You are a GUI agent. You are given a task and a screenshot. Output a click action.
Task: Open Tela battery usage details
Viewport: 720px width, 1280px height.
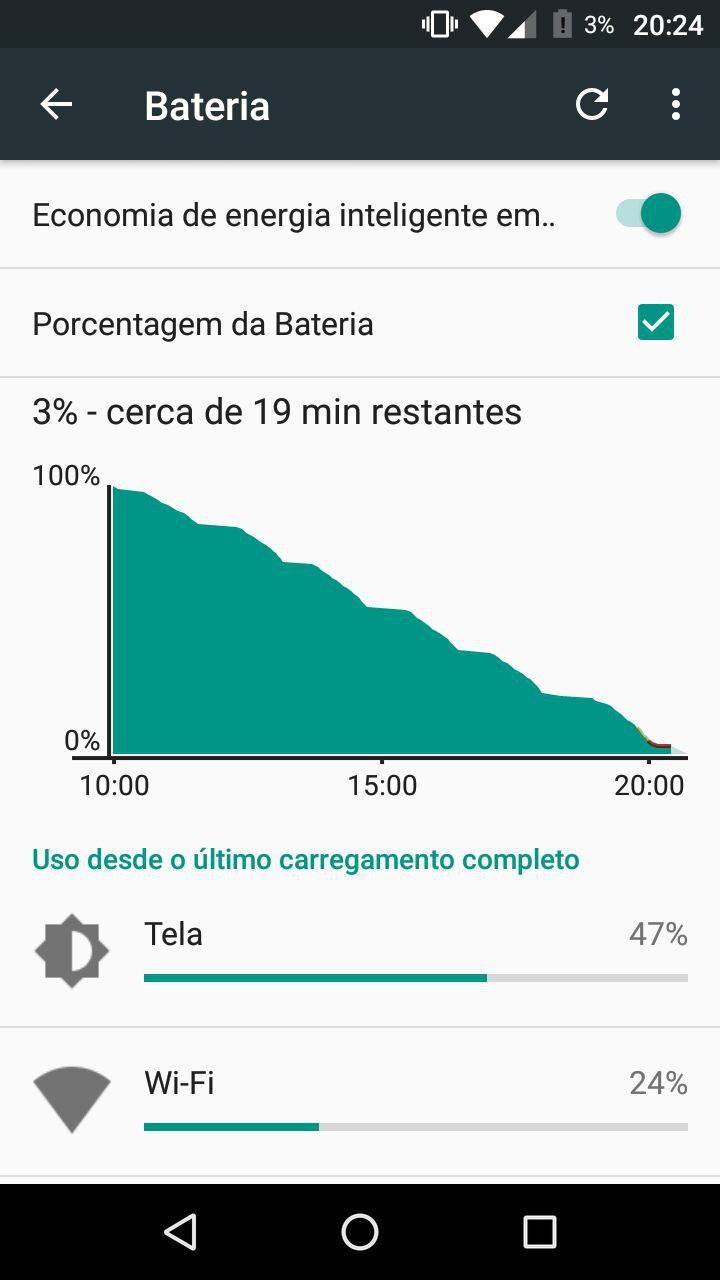[x=360, y=952]
